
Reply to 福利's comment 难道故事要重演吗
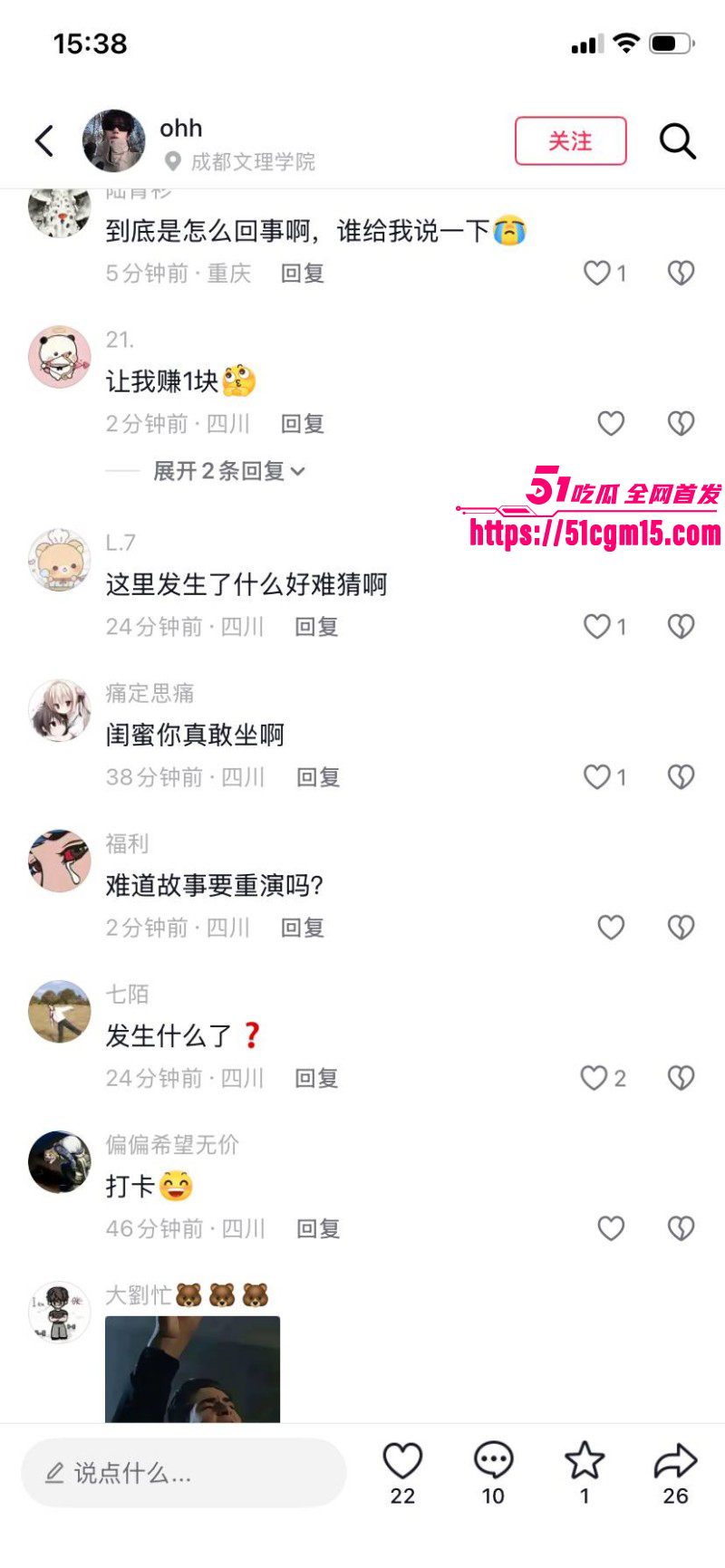tap(302, 928)
